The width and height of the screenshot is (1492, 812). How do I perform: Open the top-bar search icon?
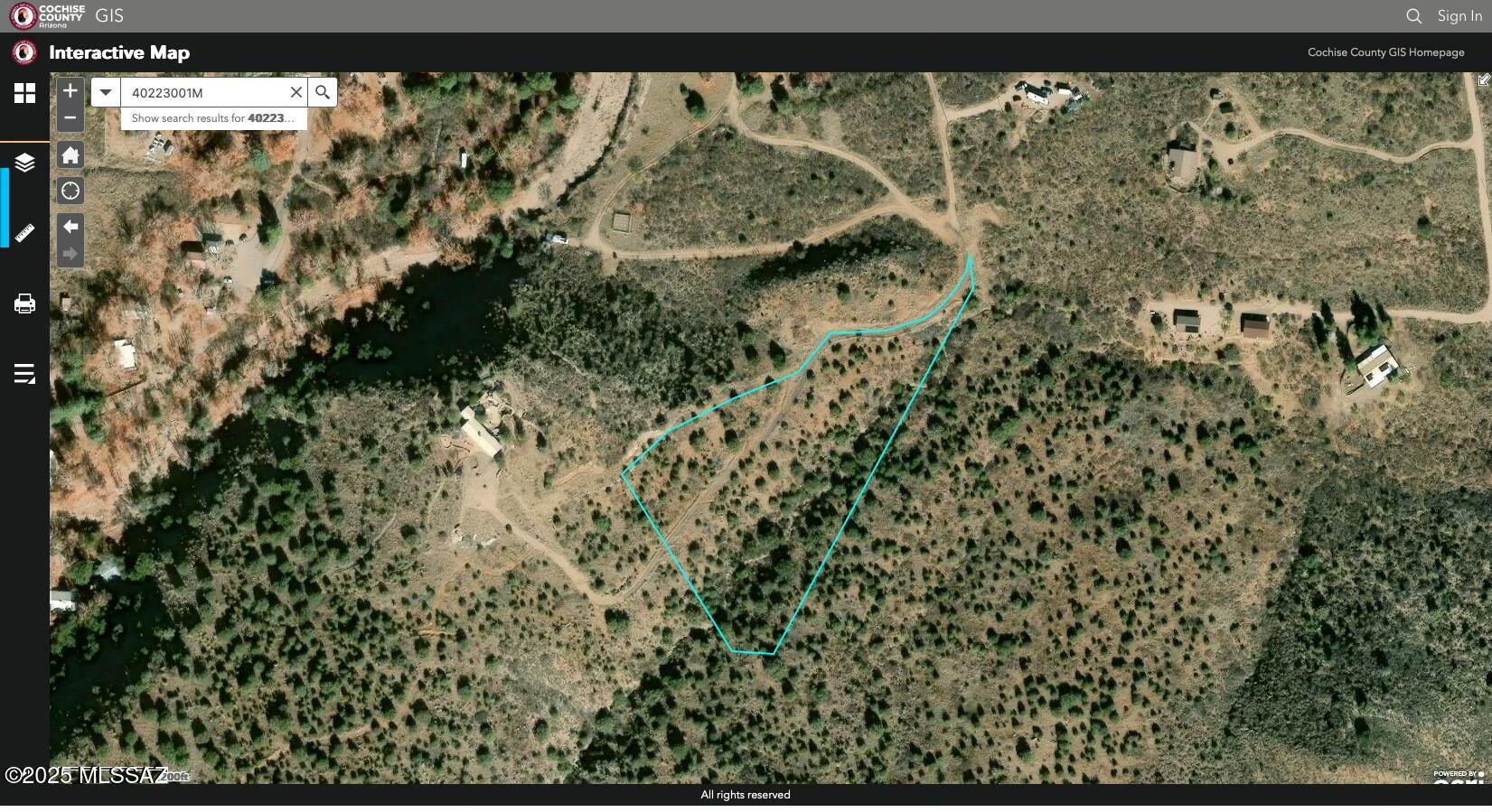click(x=1413, y=16)
